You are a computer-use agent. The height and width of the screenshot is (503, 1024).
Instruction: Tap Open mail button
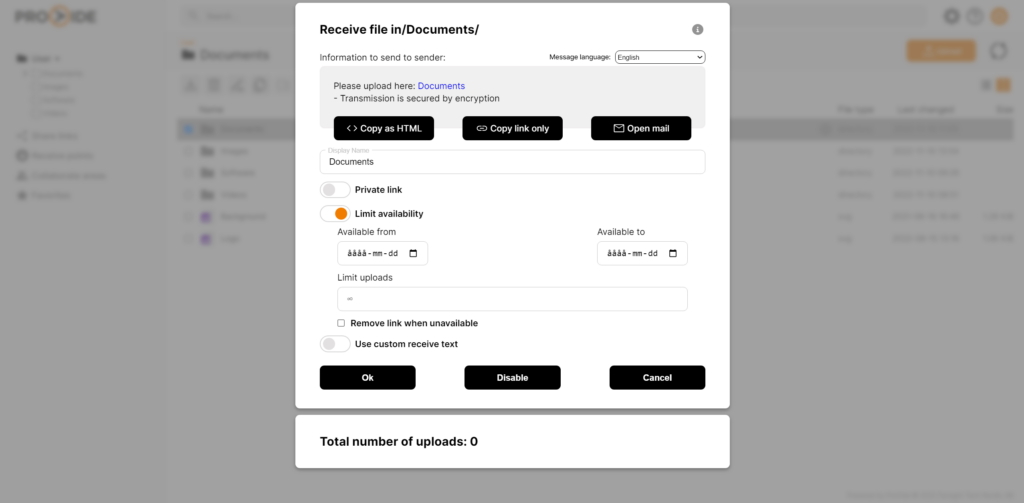641,128
